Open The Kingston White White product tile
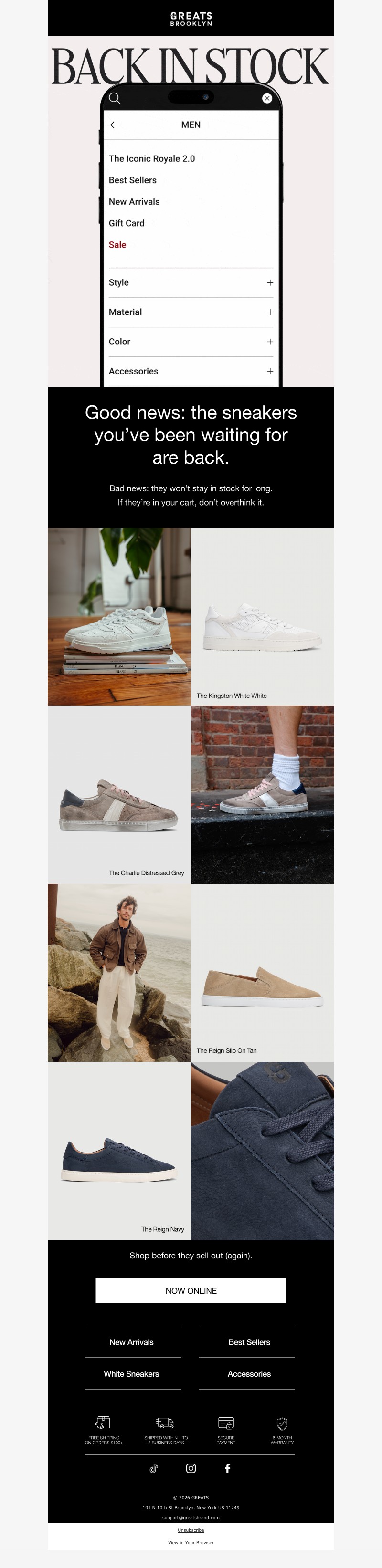This screenshot has width=382, height=1568. 262,616
